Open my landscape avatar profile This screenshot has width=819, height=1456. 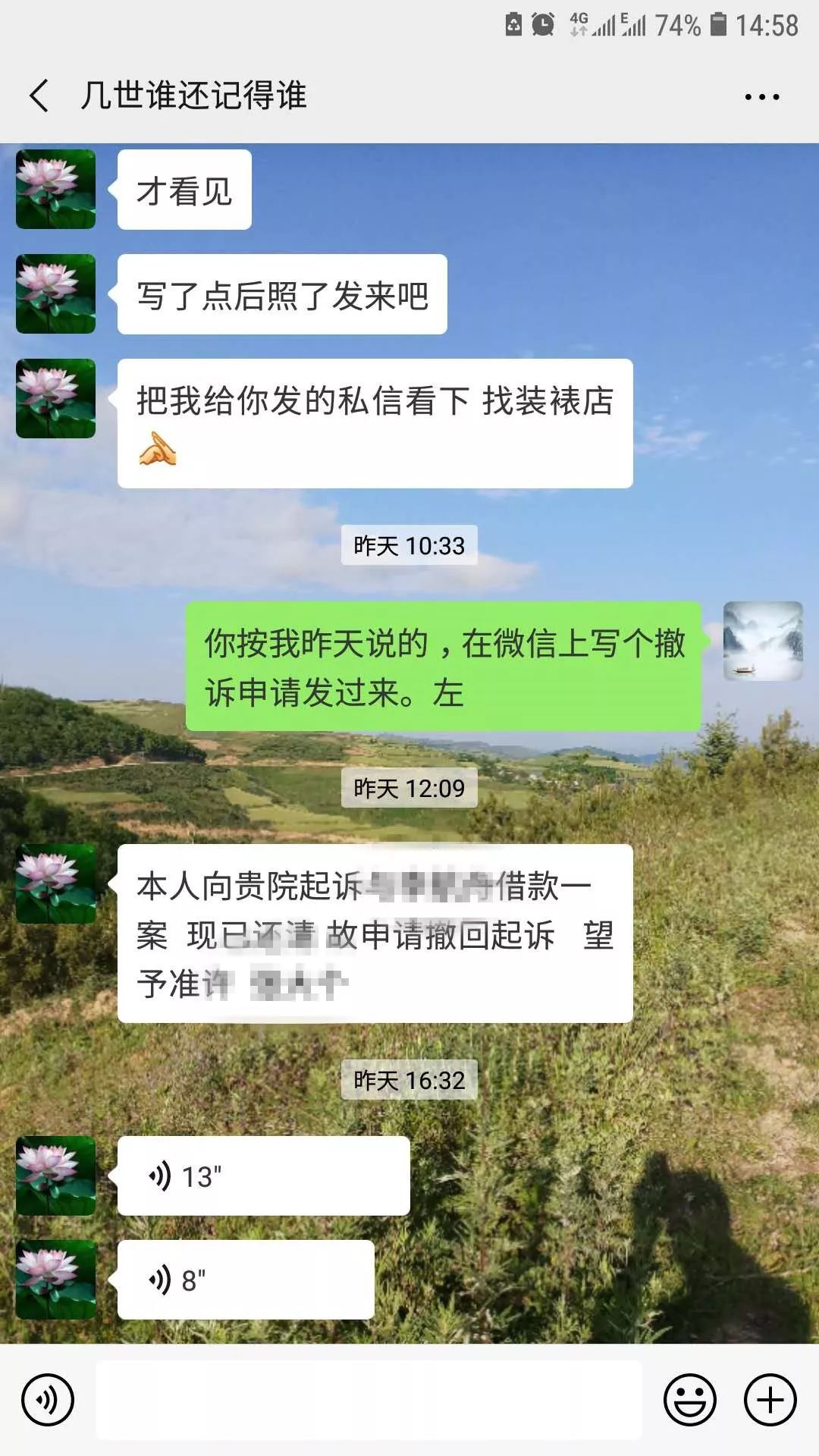click(763, 642)
